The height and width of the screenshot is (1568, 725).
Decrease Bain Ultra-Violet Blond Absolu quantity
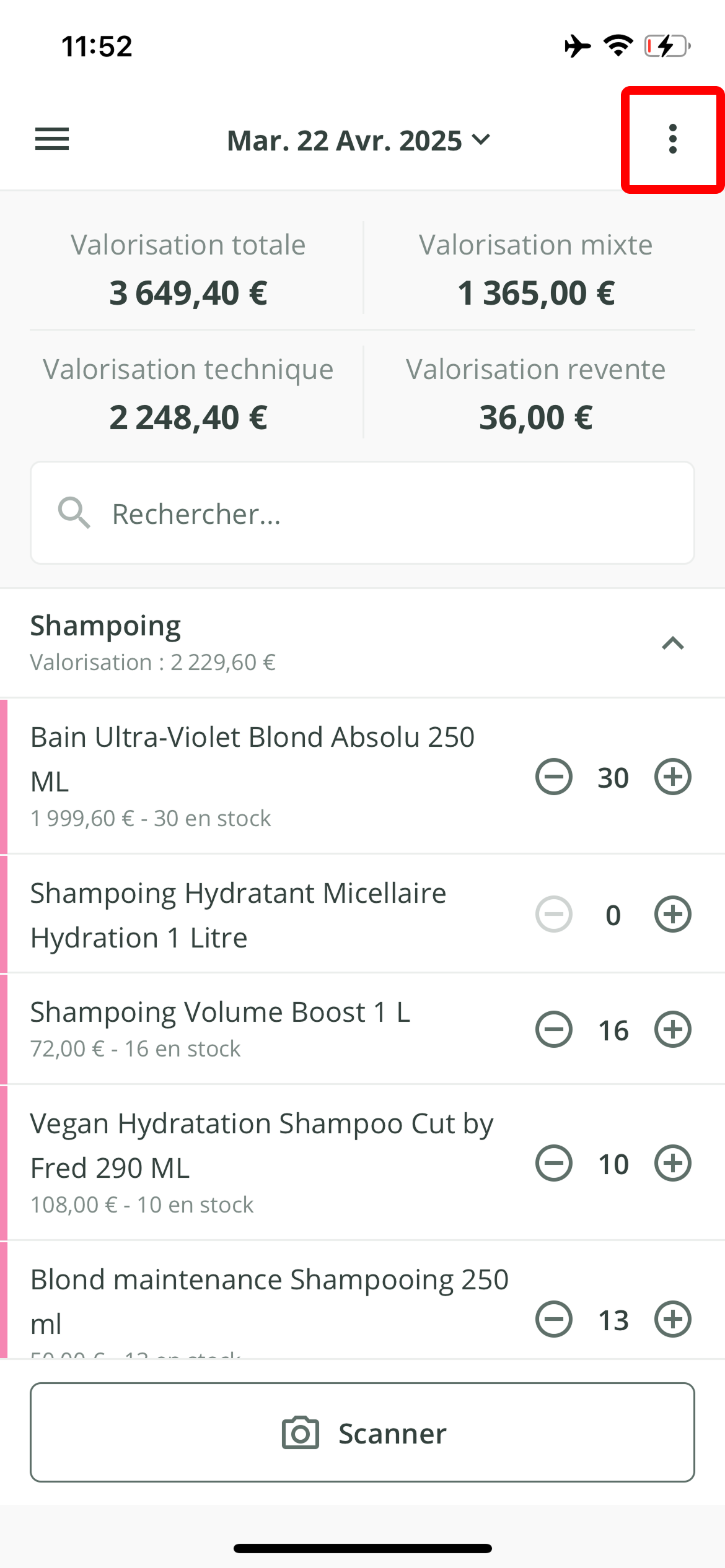point(554,777)
